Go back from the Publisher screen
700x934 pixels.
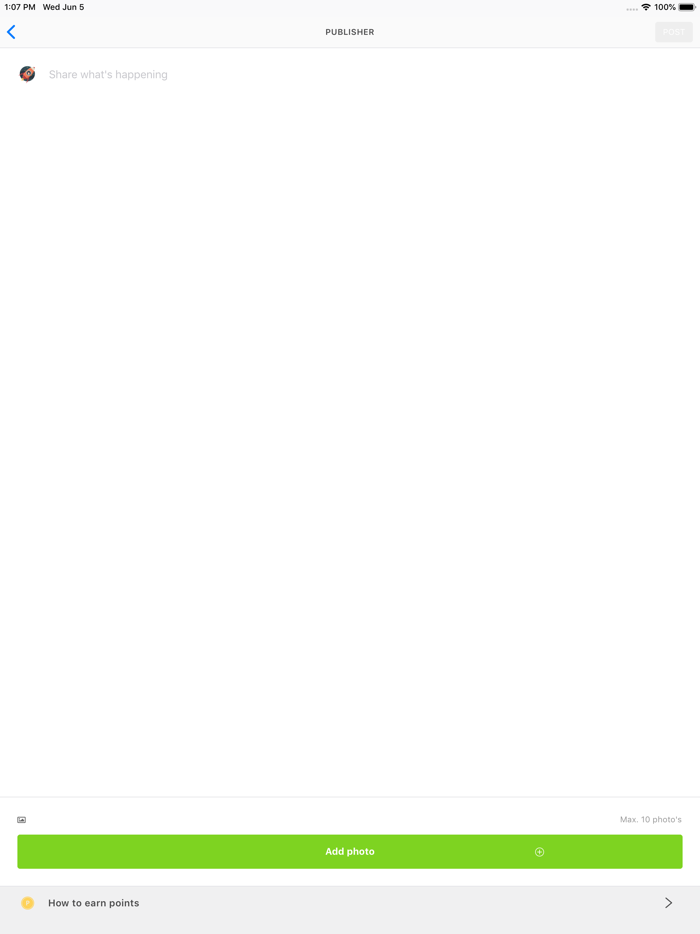pos(12,32)
